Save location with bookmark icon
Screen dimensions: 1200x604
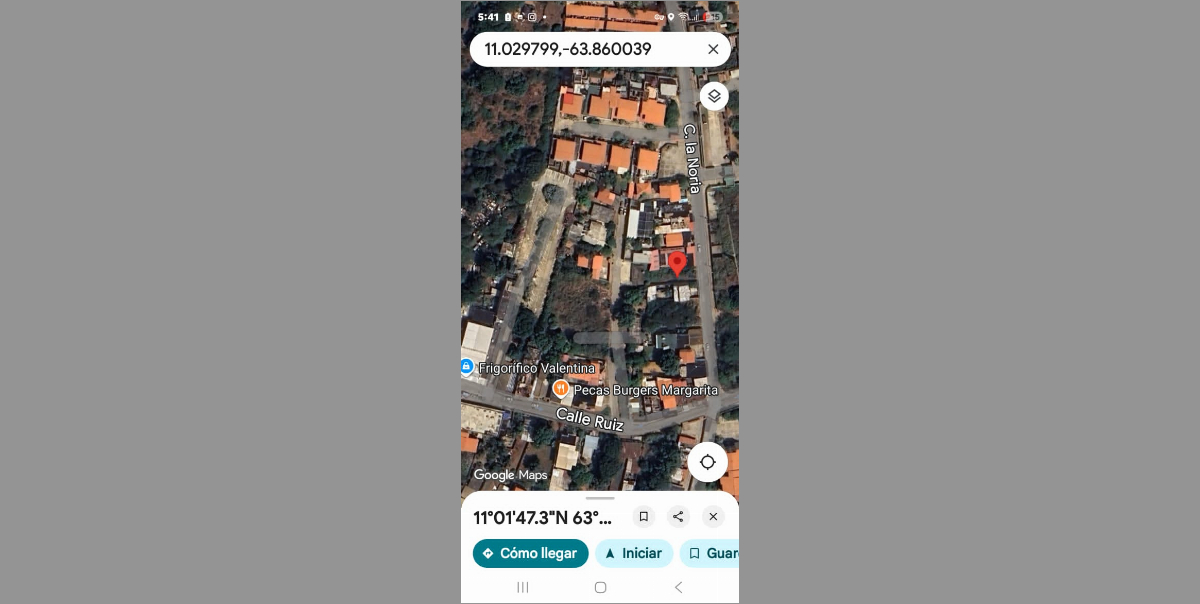pyautogui.click(x=644, y=517)
